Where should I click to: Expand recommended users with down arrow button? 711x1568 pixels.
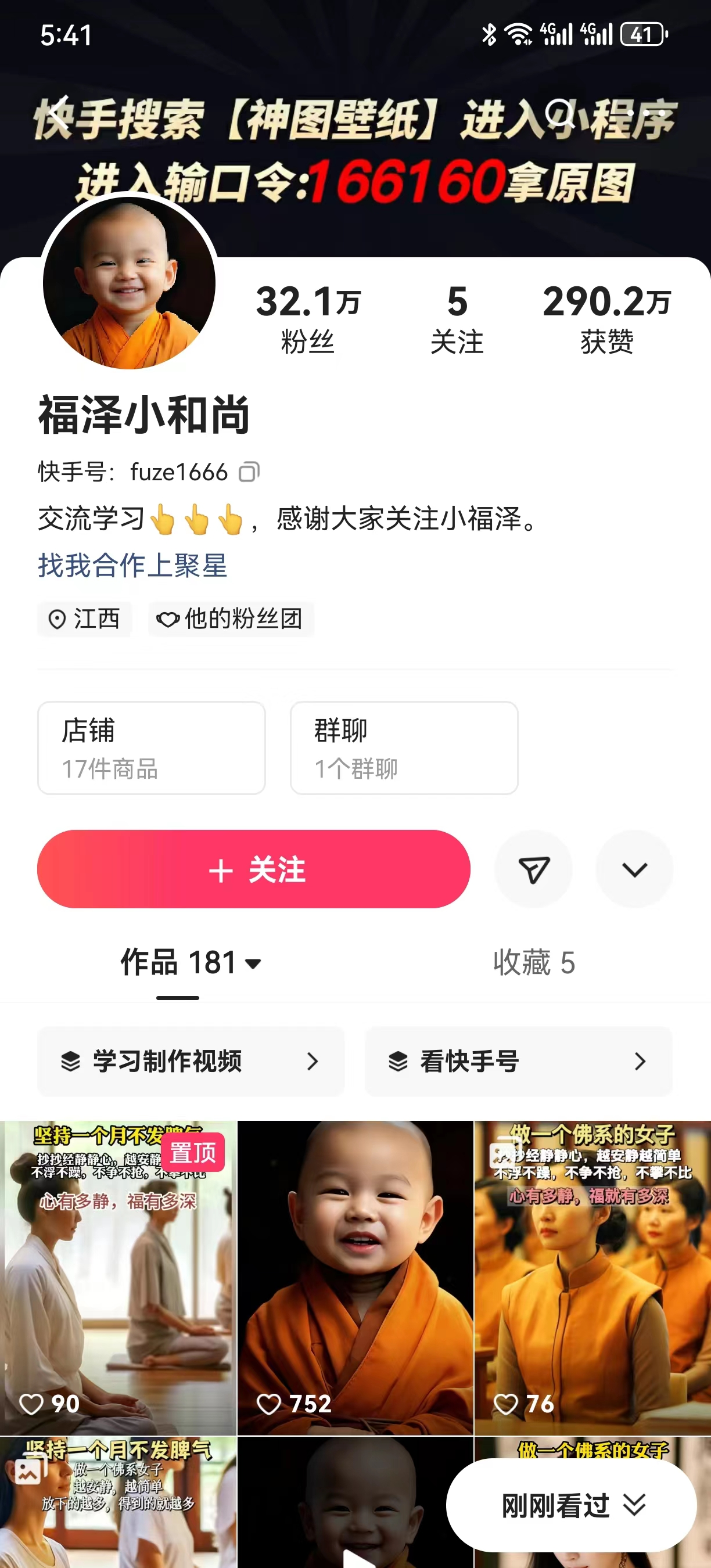[x=634, y=869]
